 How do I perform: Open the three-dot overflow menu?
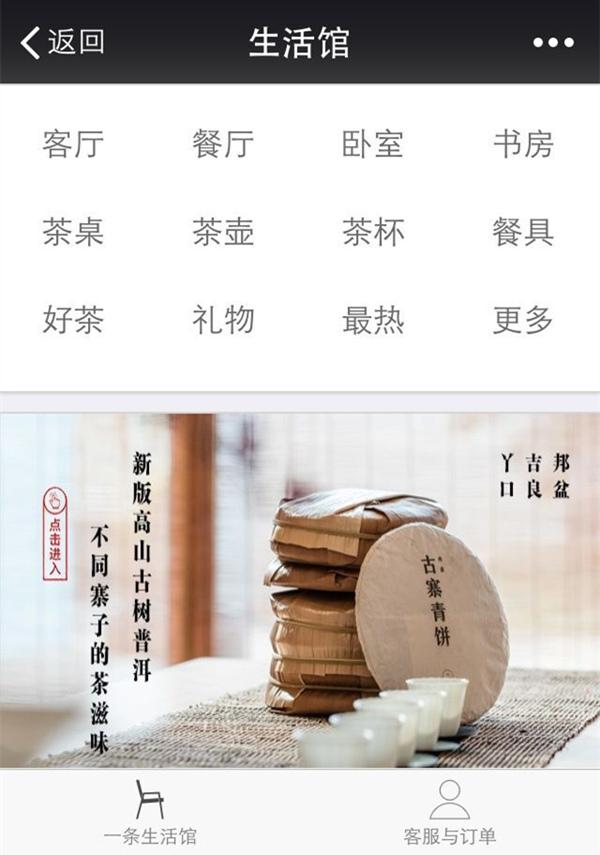click(553, 43)
